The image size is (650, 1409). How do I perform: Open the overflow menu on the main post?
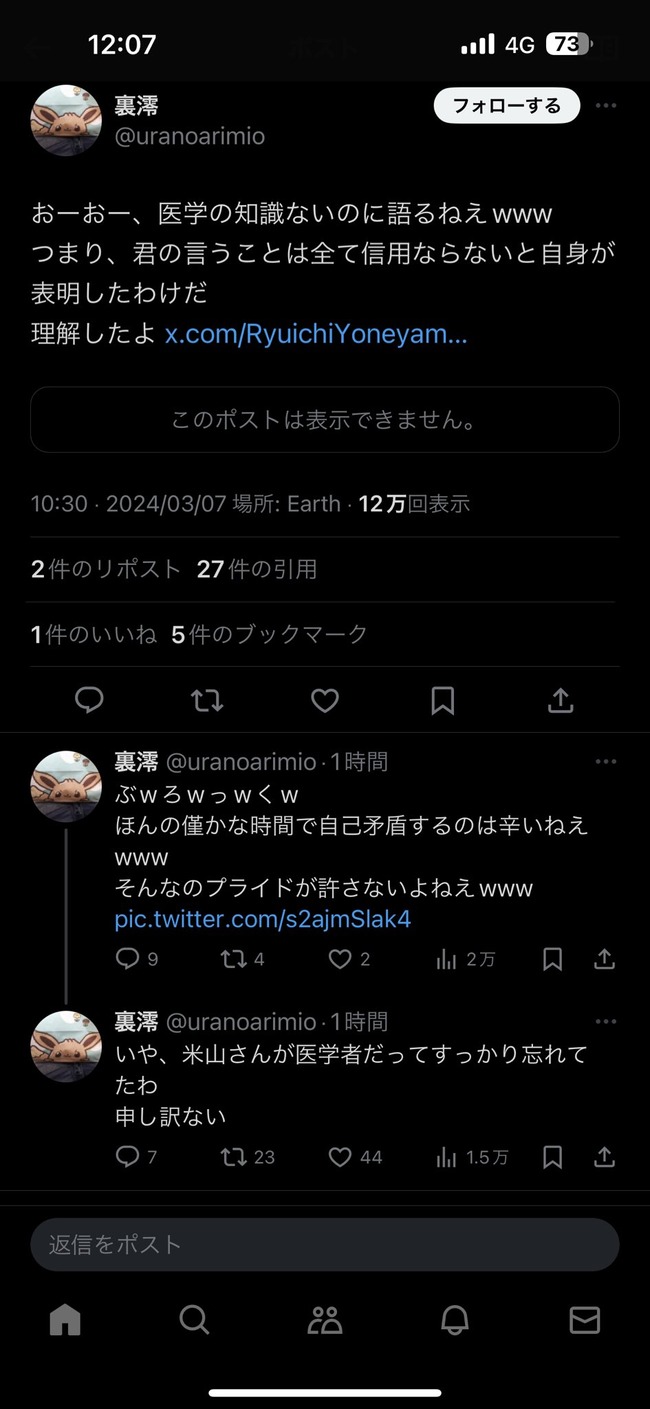coord(605,106)
